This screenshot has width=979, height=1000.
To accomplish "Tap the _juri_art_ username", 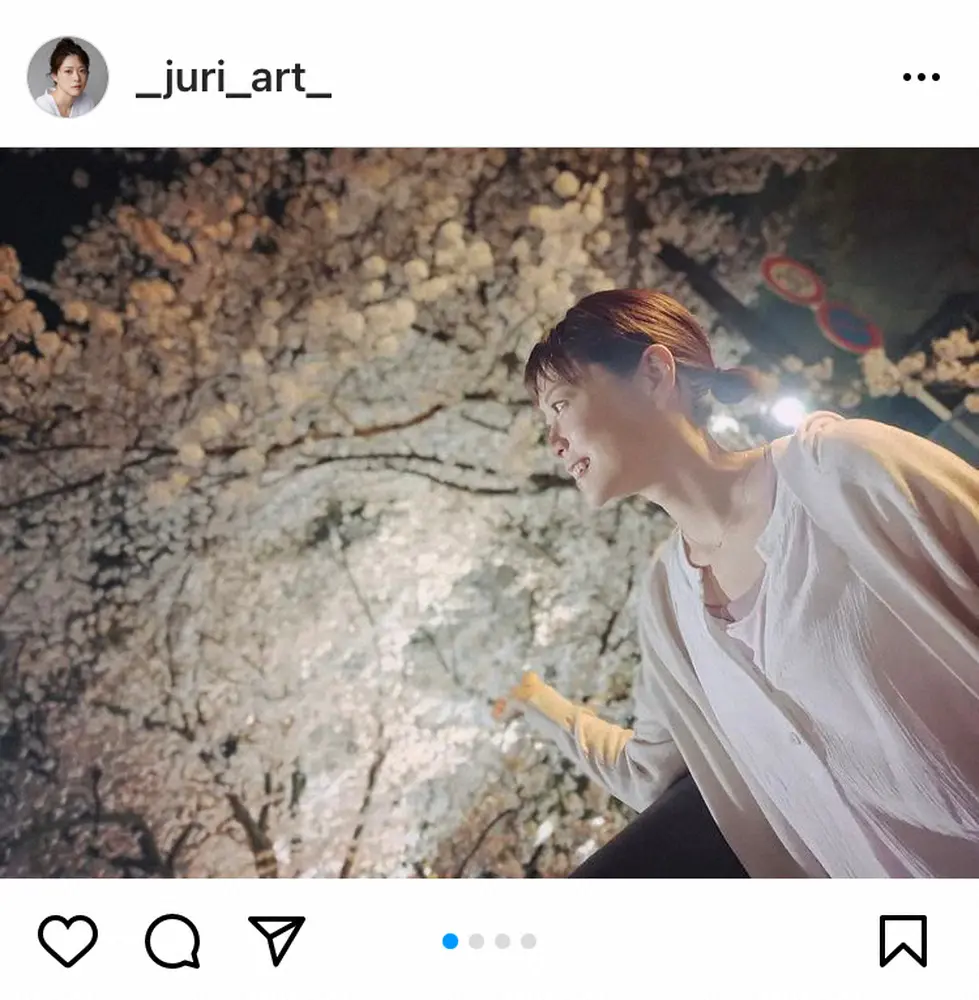I will pyautogui.click(x=233, y=79).
